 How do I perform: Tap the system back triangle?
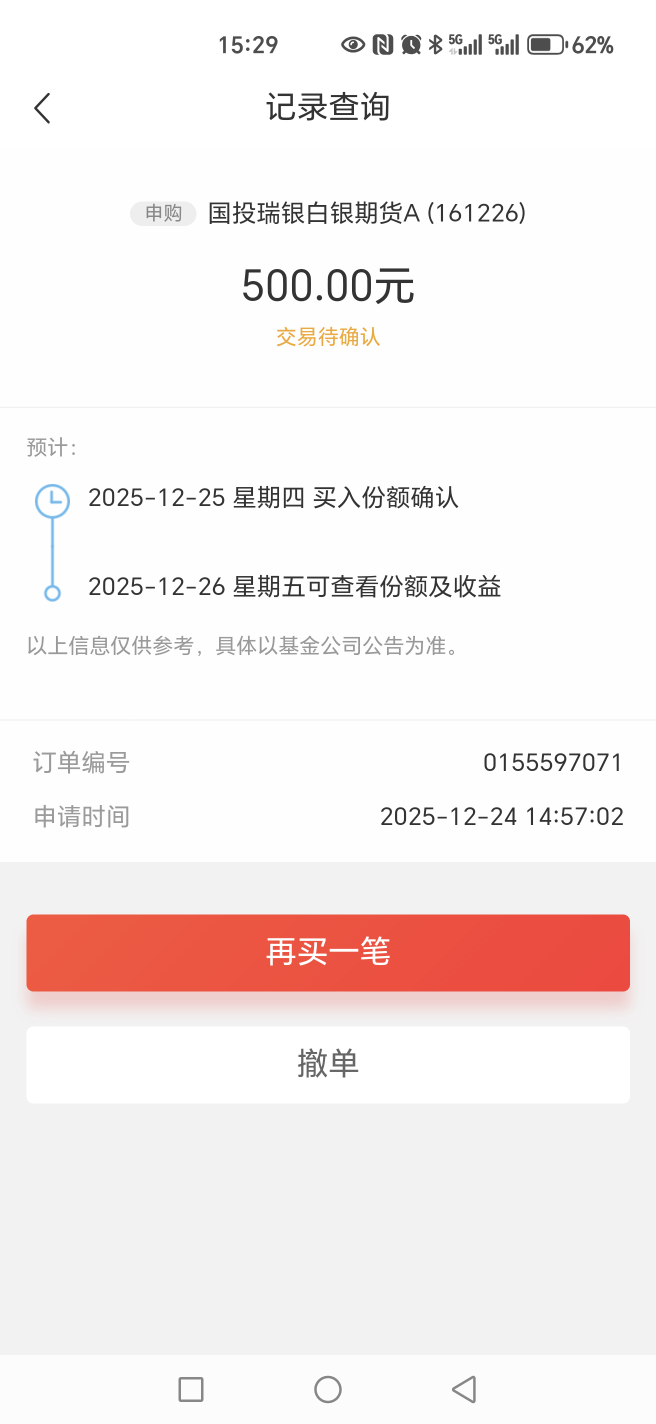463,1389
